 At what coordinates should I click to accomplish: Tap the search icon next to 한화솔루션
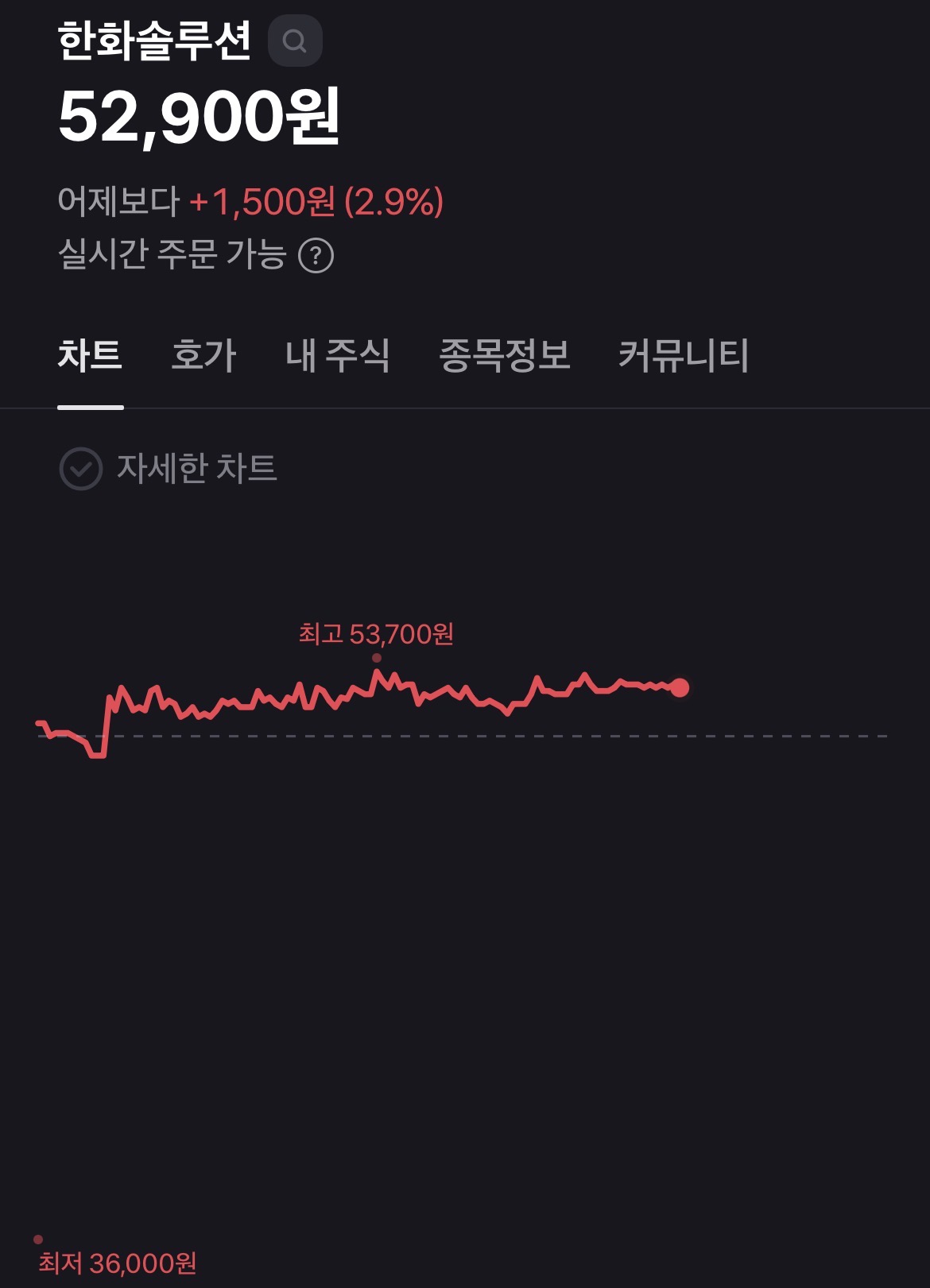(x=295, y=41)
